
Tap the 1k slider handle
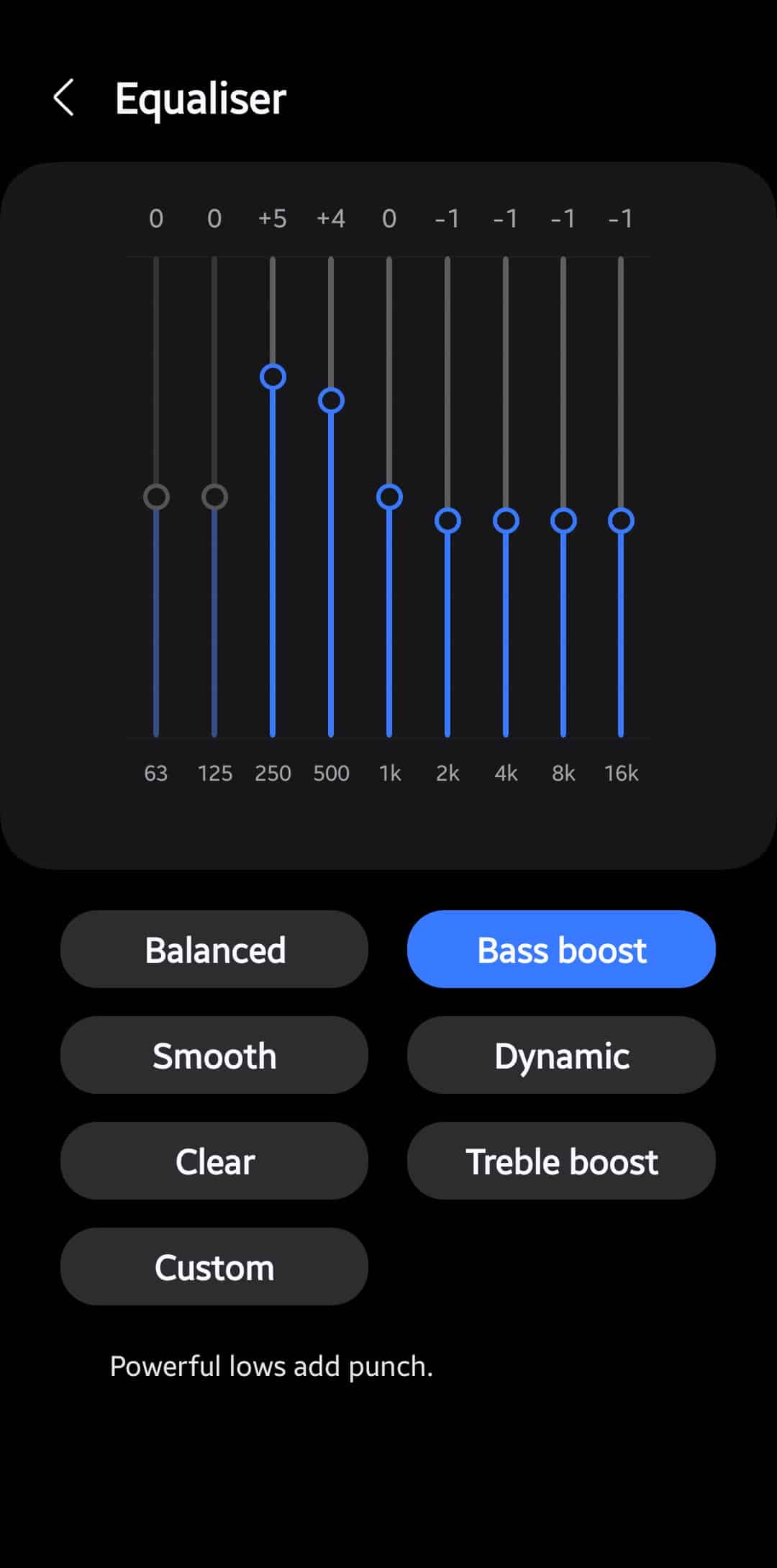(x=389, y=497)
